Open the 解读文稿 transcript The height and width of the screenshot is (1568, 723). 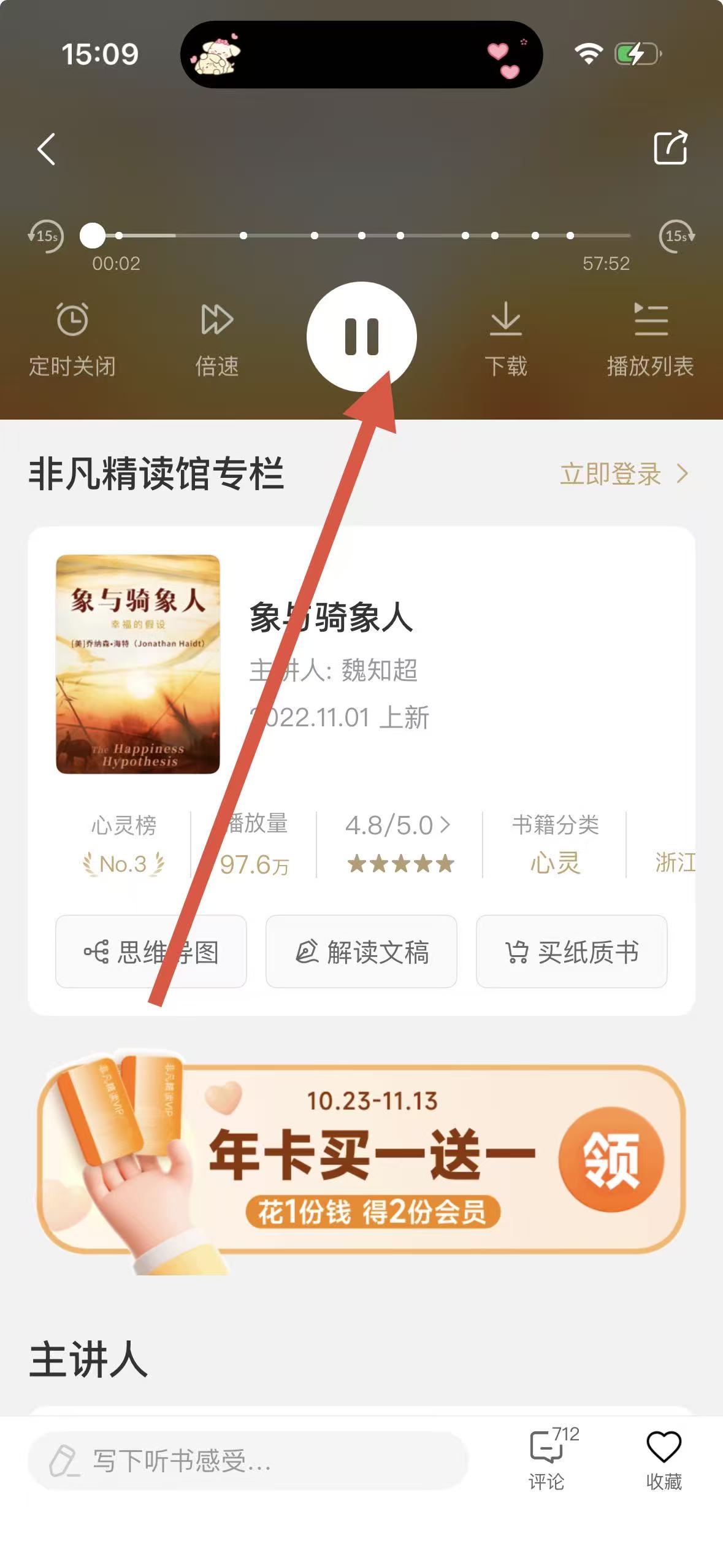(361, 951)
